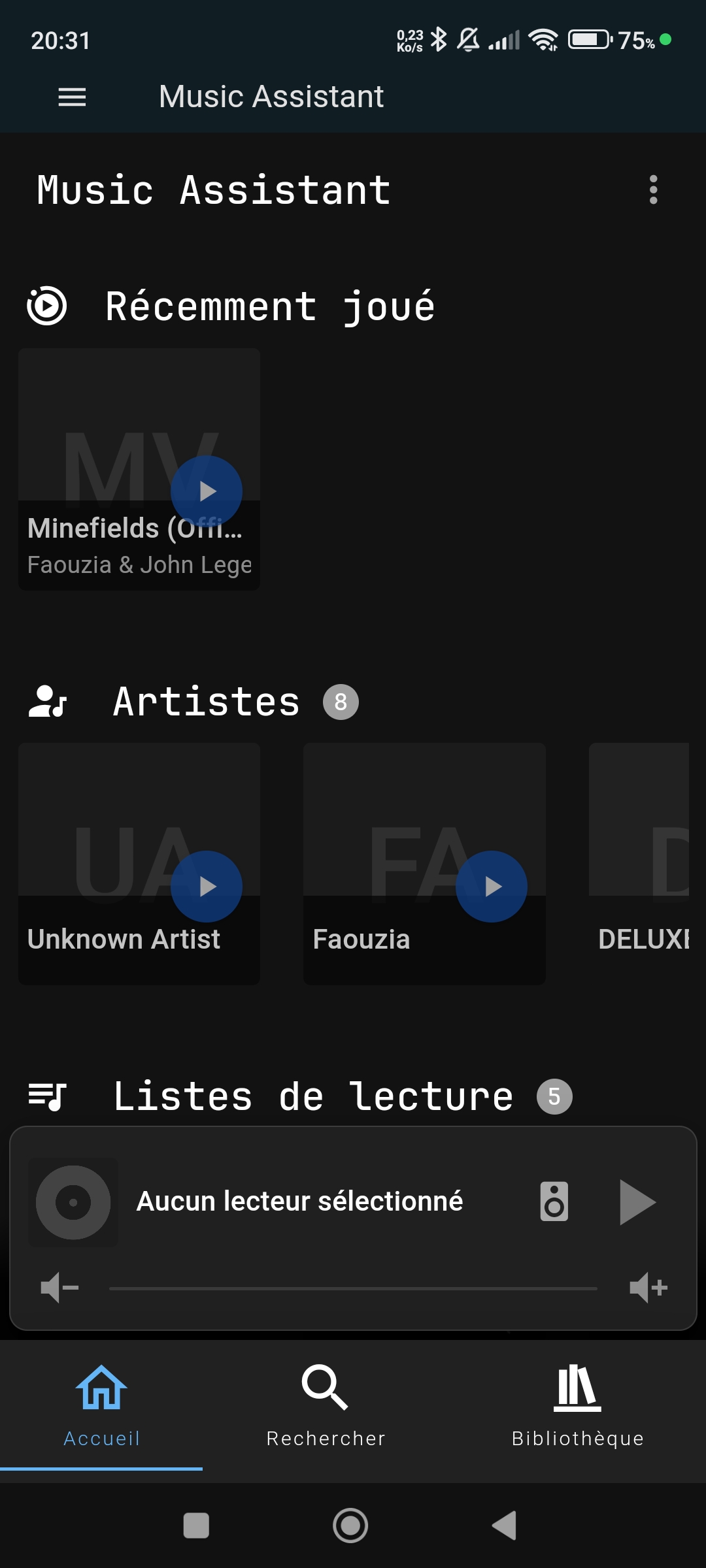Go back using the system back button
This screenshot has height=1568, width=706.
point(504,1526)
